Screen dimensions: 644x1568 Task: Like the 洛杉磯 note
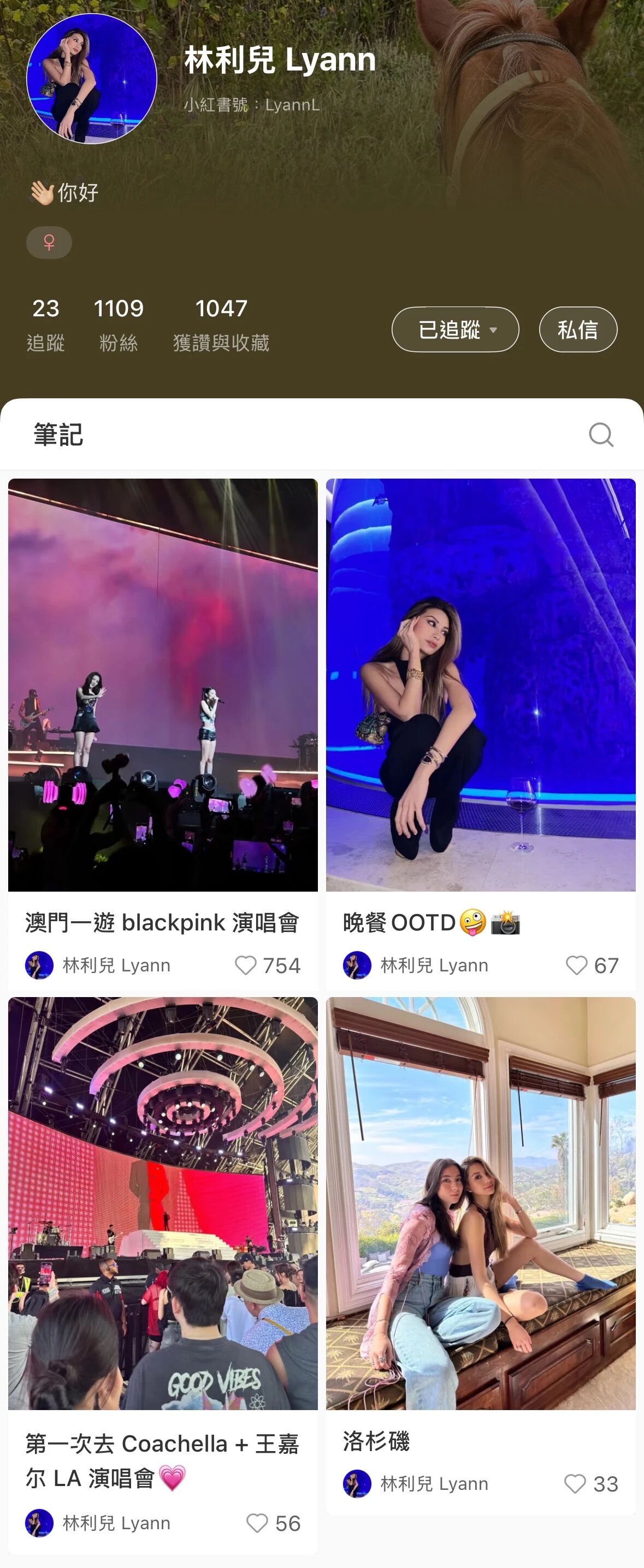point(575,1484)
